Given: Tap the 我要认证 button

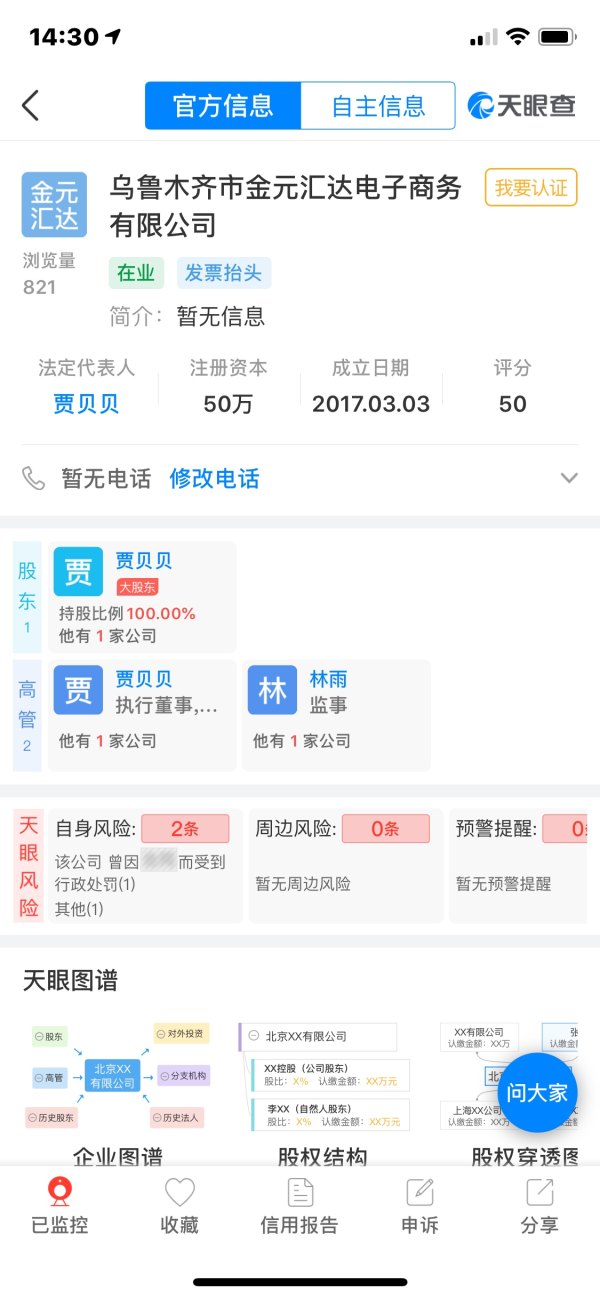Looking at the screenshot, I should (x=531, y=188).
